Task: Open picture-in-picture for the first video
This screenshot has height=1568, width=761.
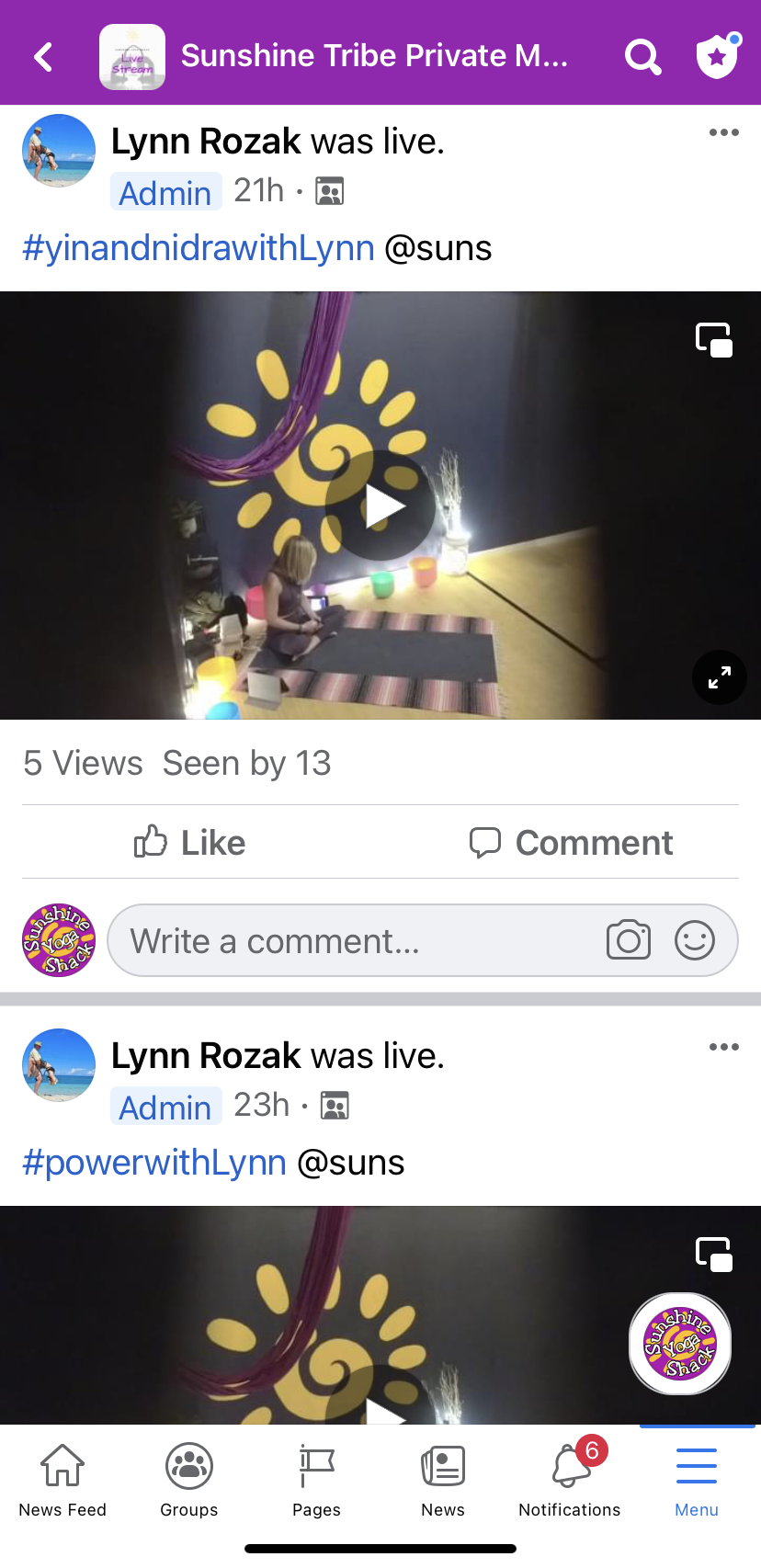Action: click(714, 339)
